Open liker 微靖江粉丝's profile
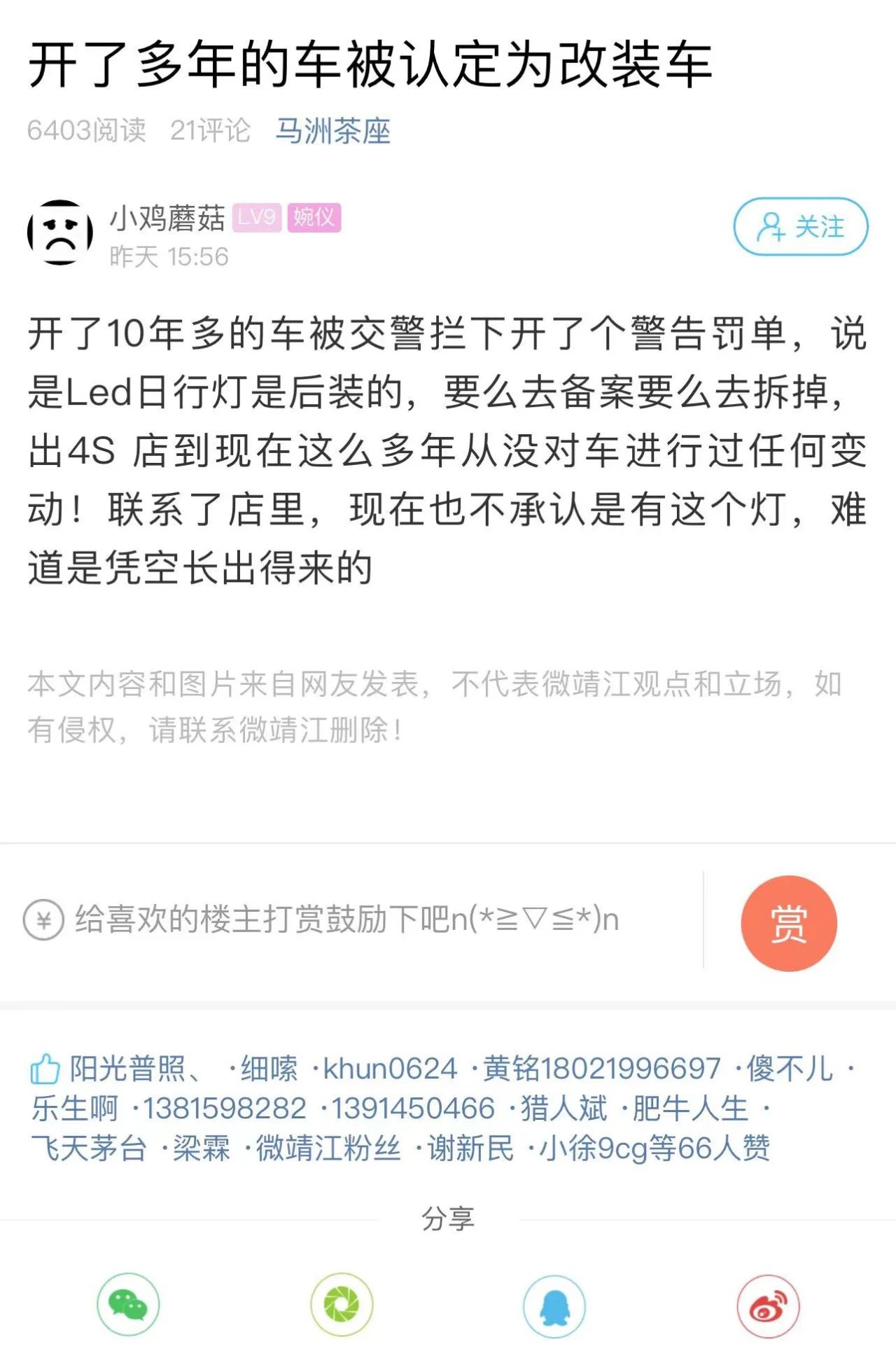 [328, 1149]
